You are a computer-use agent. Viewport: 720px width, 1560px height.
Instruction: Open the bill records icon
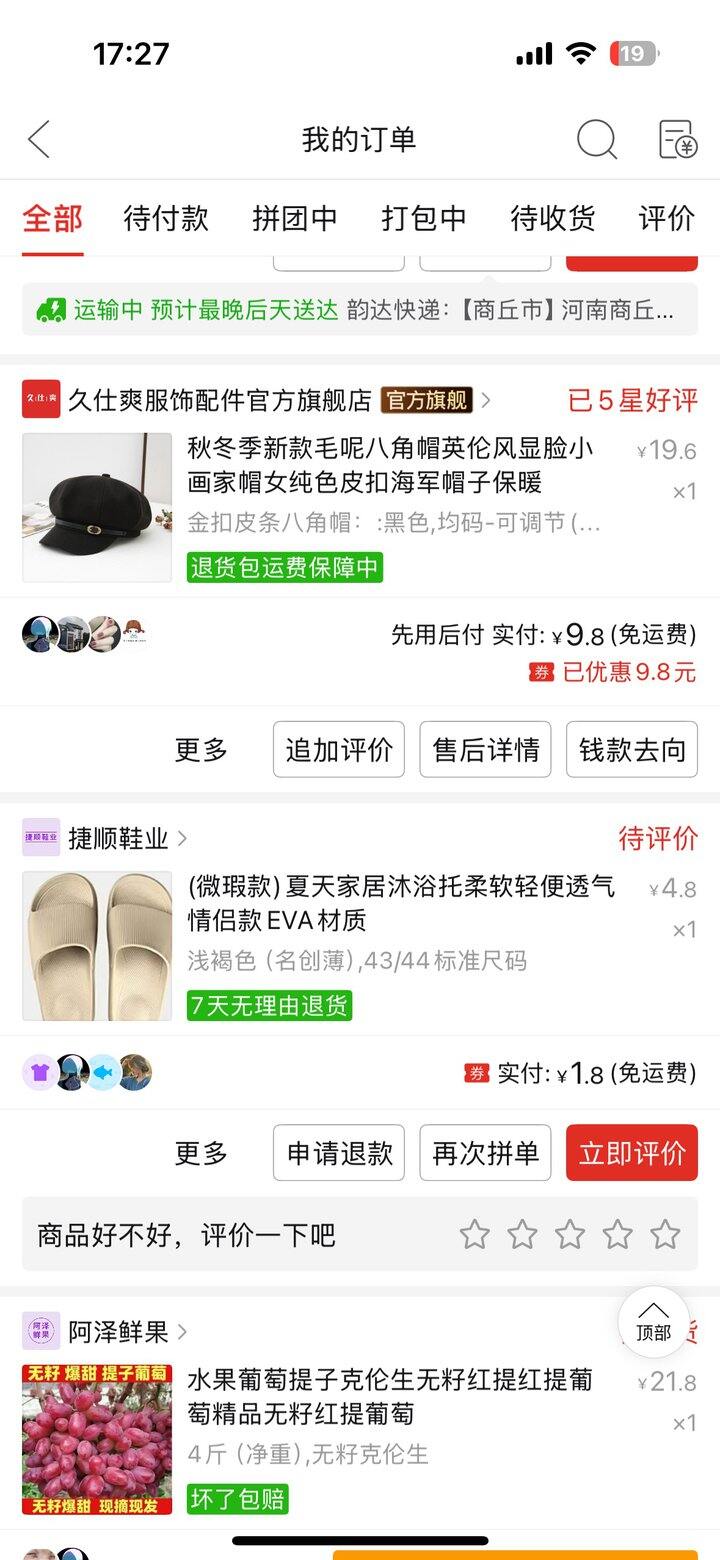(677, 140)
